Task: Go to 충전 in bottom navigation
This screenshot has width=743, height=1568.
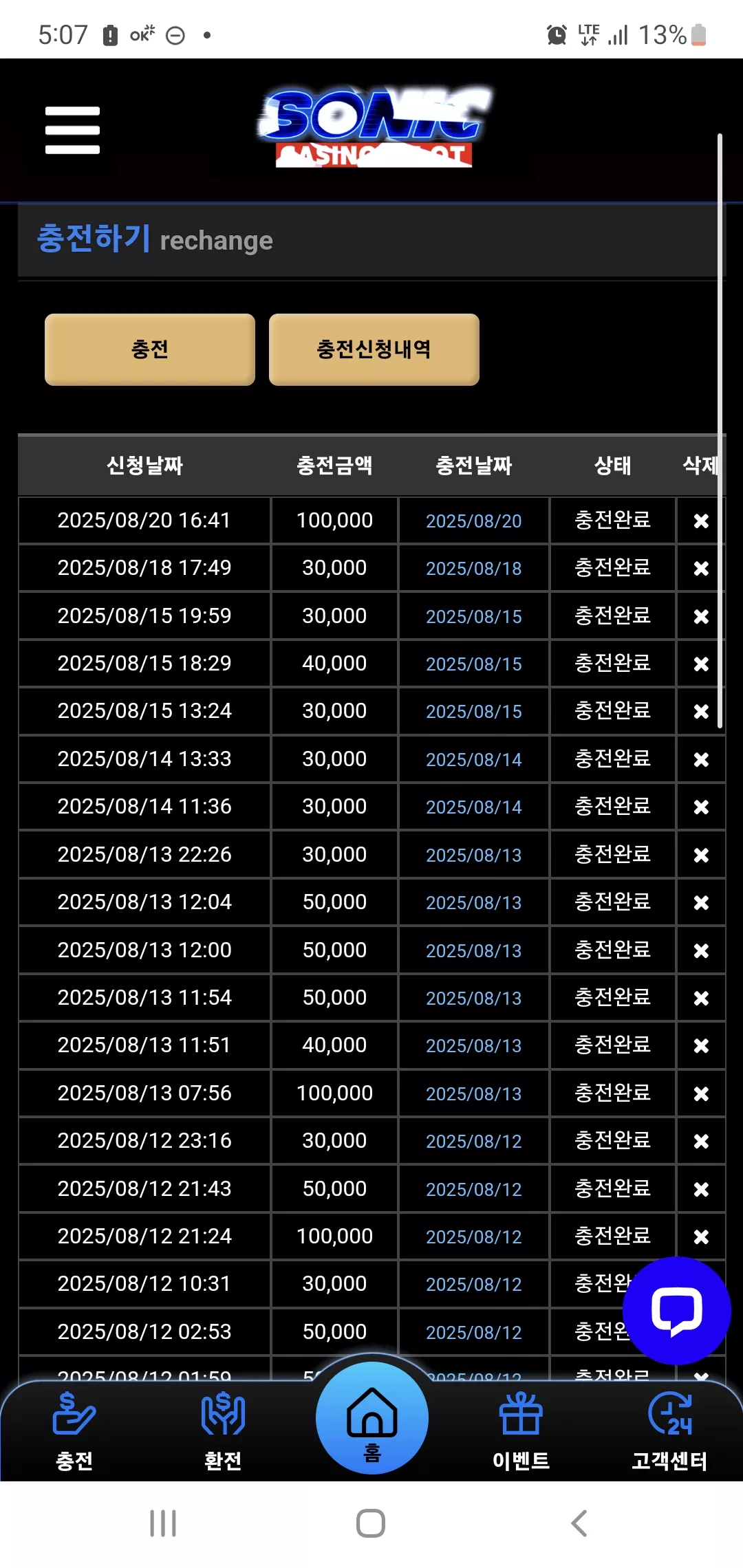Action: coord(74,1431)
